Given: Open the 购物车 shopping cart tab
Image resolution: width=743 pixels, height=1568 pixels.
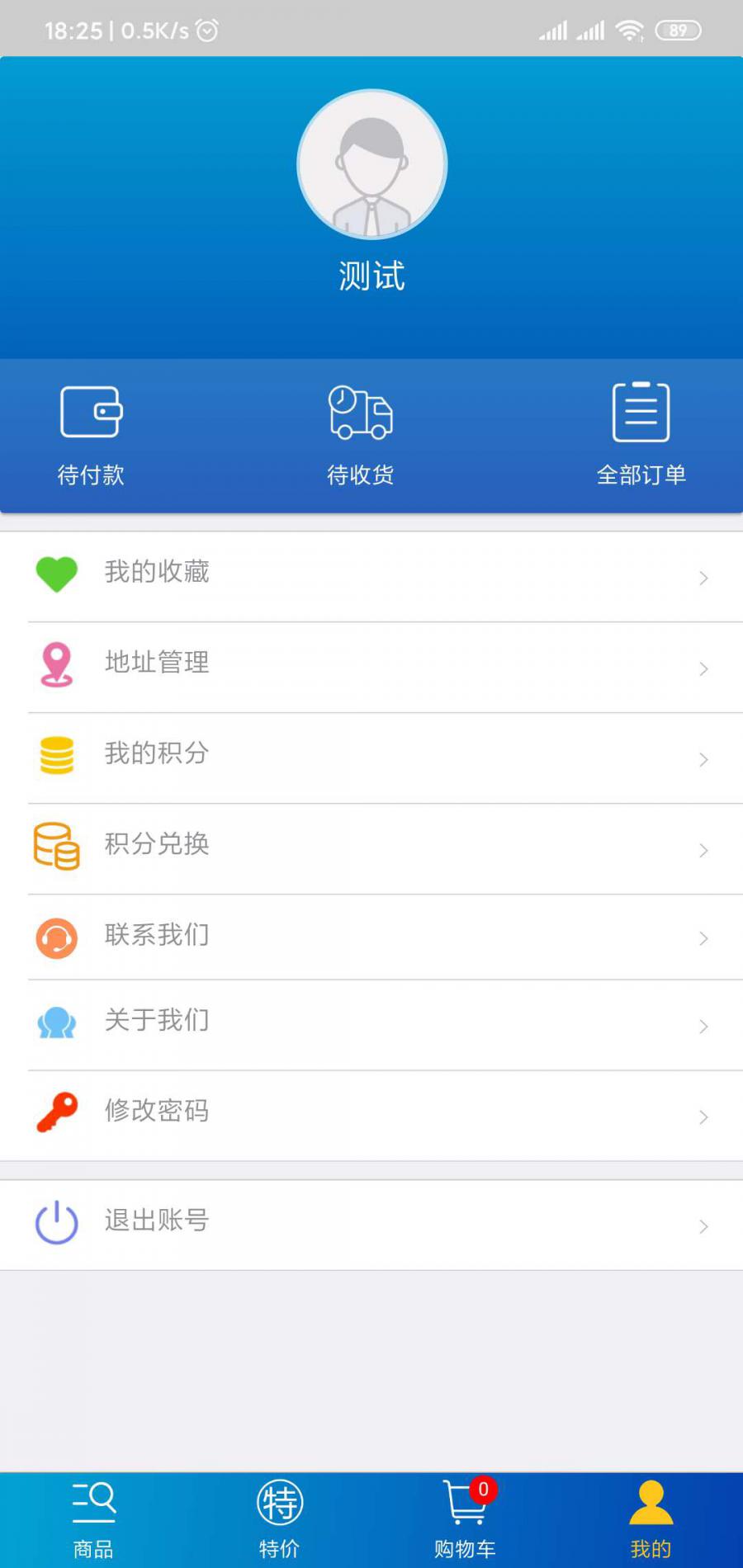Looking at the screenshot, I should 465,1520.
